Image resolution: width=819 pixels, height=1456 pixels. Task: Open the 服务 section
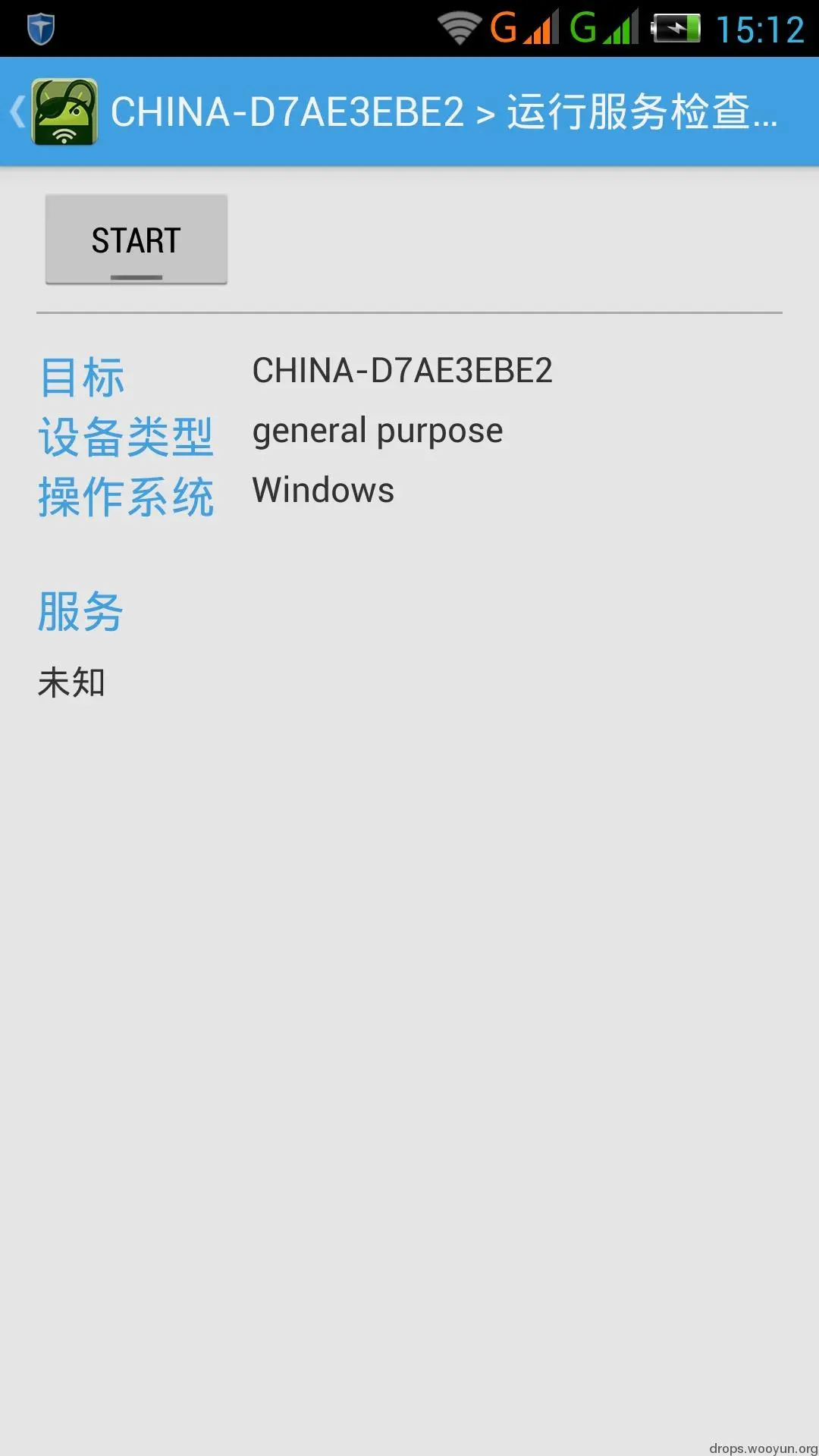[x=80, y=611]
